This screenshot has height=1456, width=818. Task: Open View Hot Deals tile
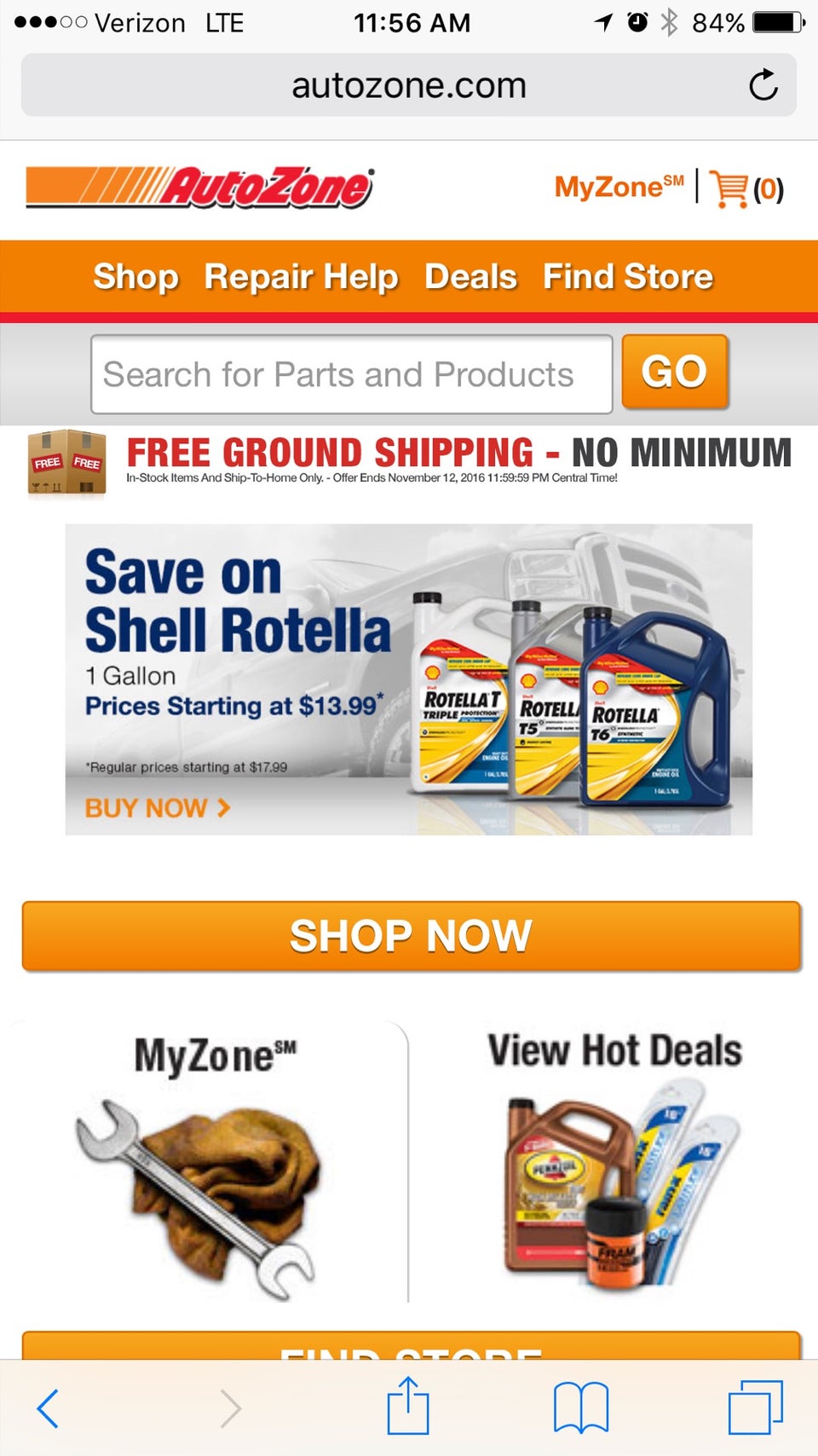click(613, 1168)
